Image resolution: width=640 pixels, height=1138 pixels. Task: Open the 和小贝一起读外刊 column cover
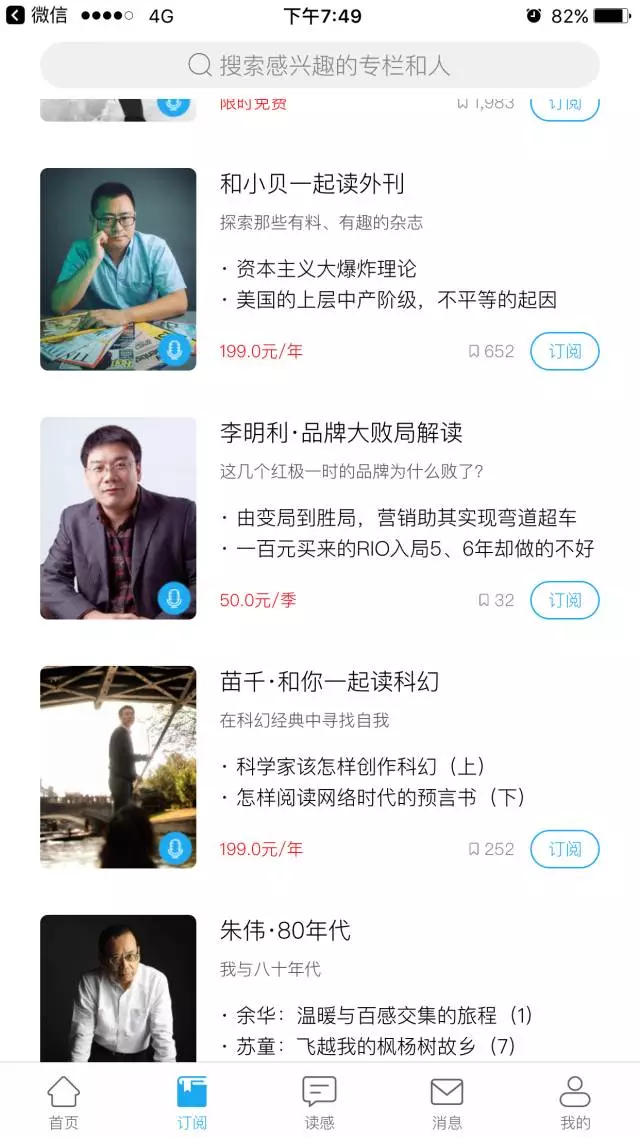pos(118,269)
